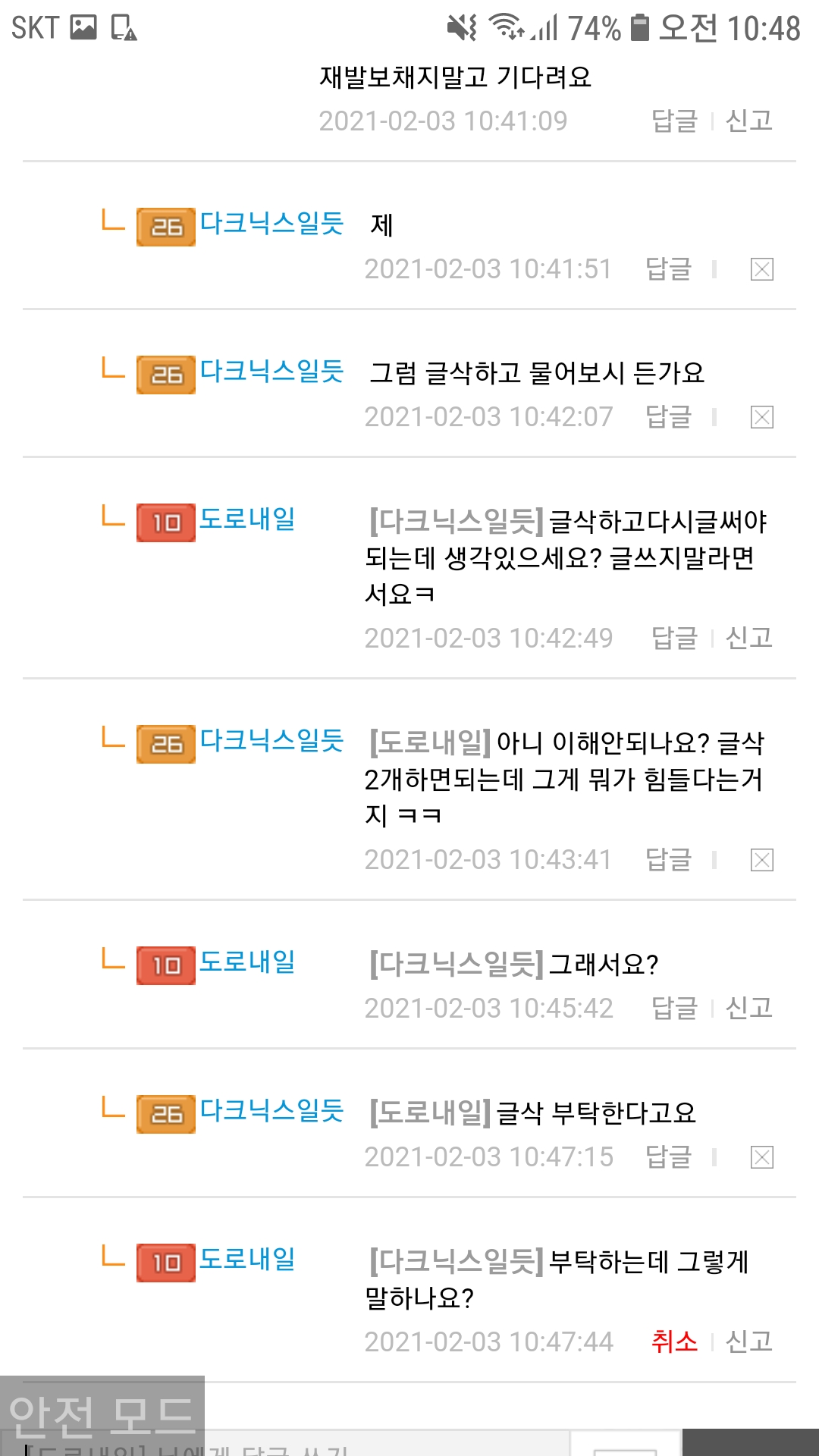Open 도로내일's profile from the 10:42:49 comment
Viewport: 819px width, 1456px height.
click(246, 519)
